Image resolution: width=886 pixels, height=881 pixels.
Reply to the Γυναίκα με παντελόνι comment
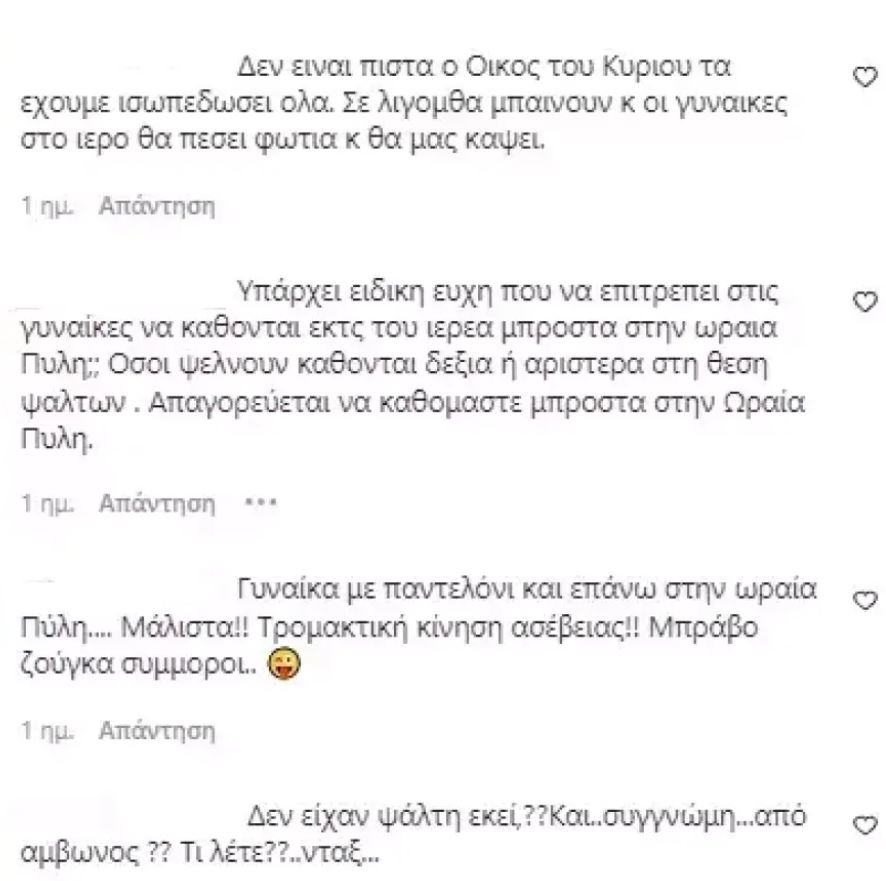tap(157, 746)
